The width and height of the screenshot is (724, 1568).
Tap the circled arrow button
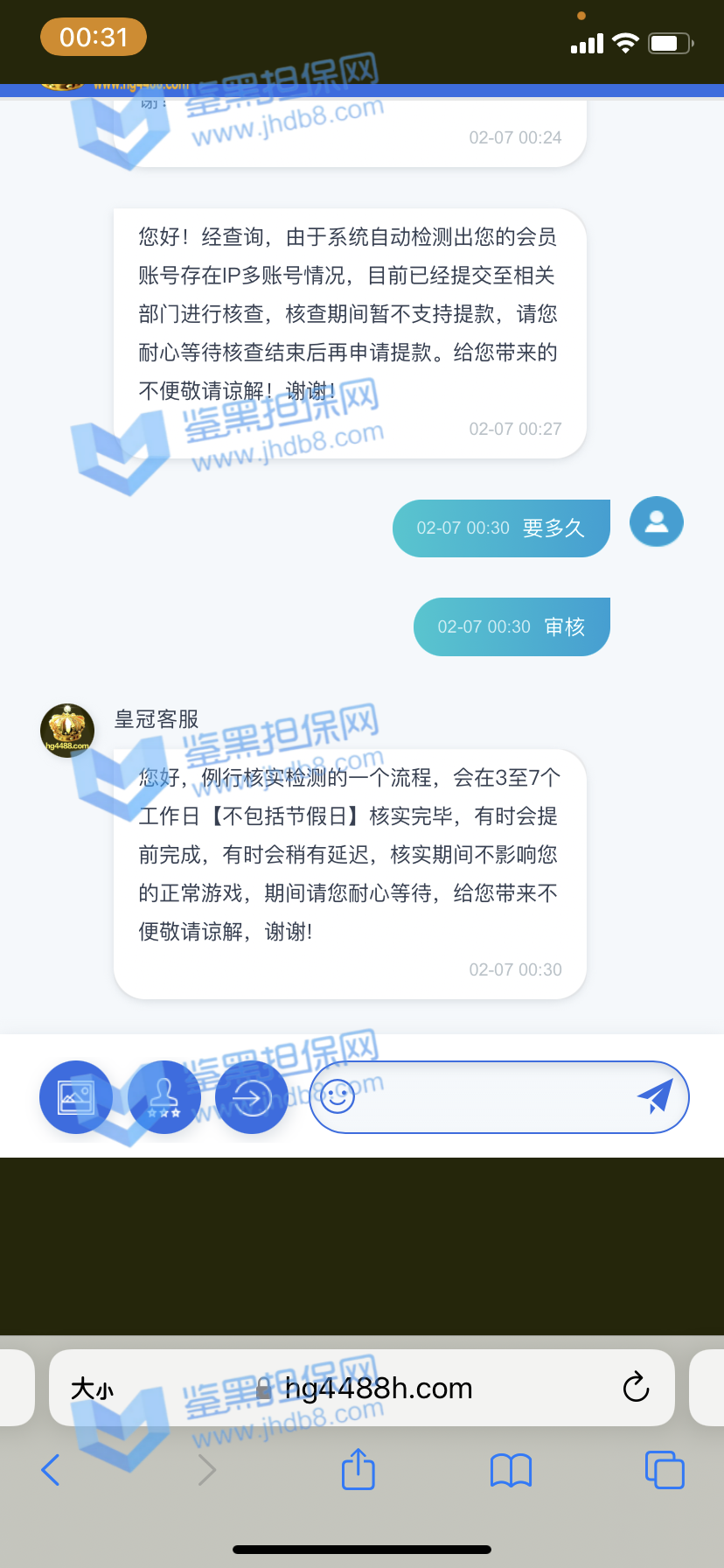pos(251,1097)
